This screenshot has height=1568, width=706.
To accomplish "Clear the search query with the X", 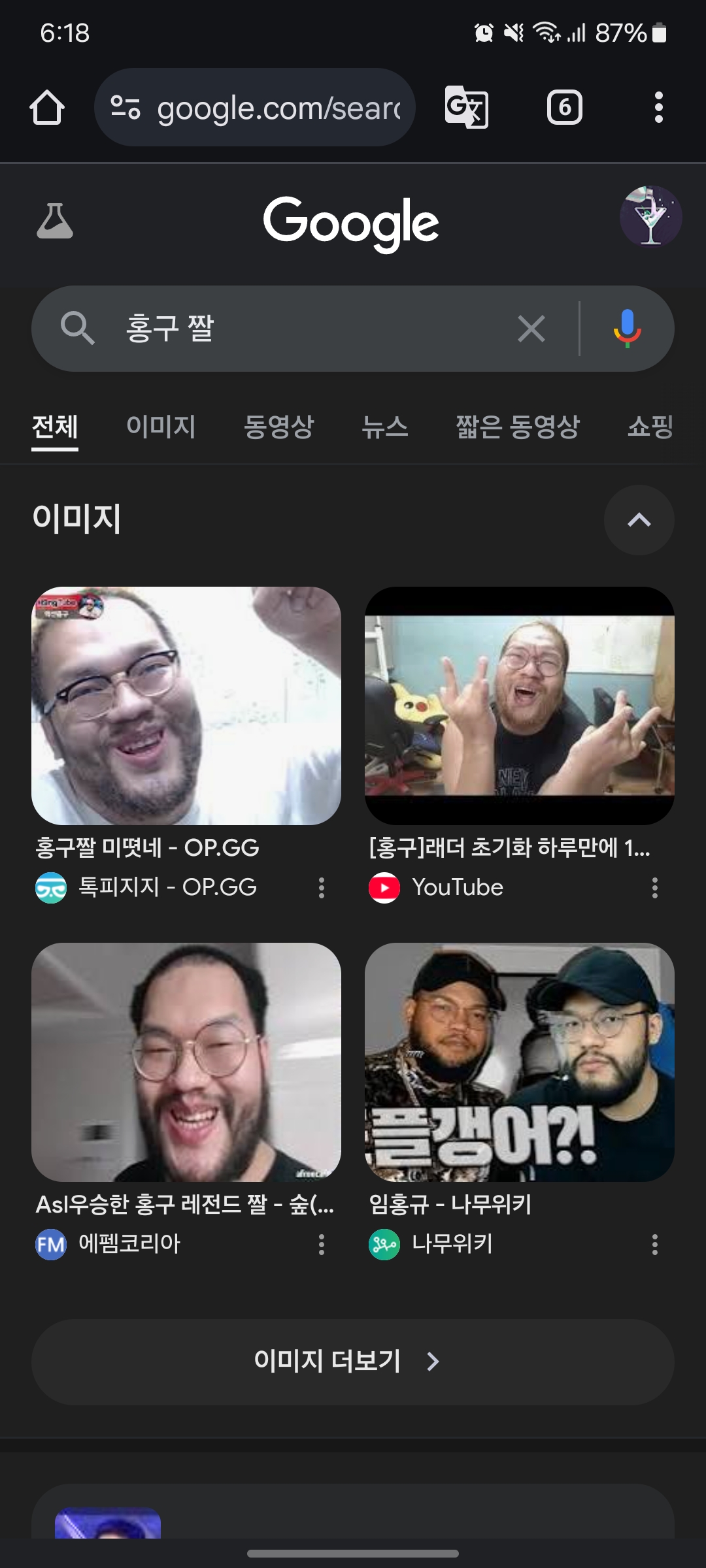I will point(531,329).
